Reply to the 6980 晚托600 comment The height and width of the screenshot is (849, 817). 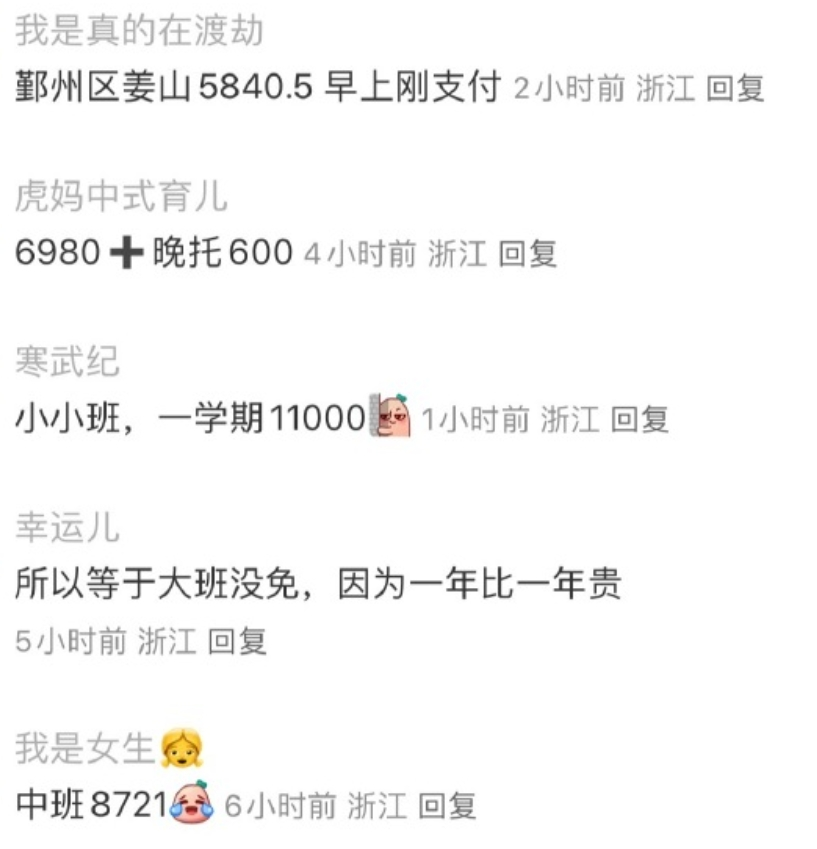point(527,255)
